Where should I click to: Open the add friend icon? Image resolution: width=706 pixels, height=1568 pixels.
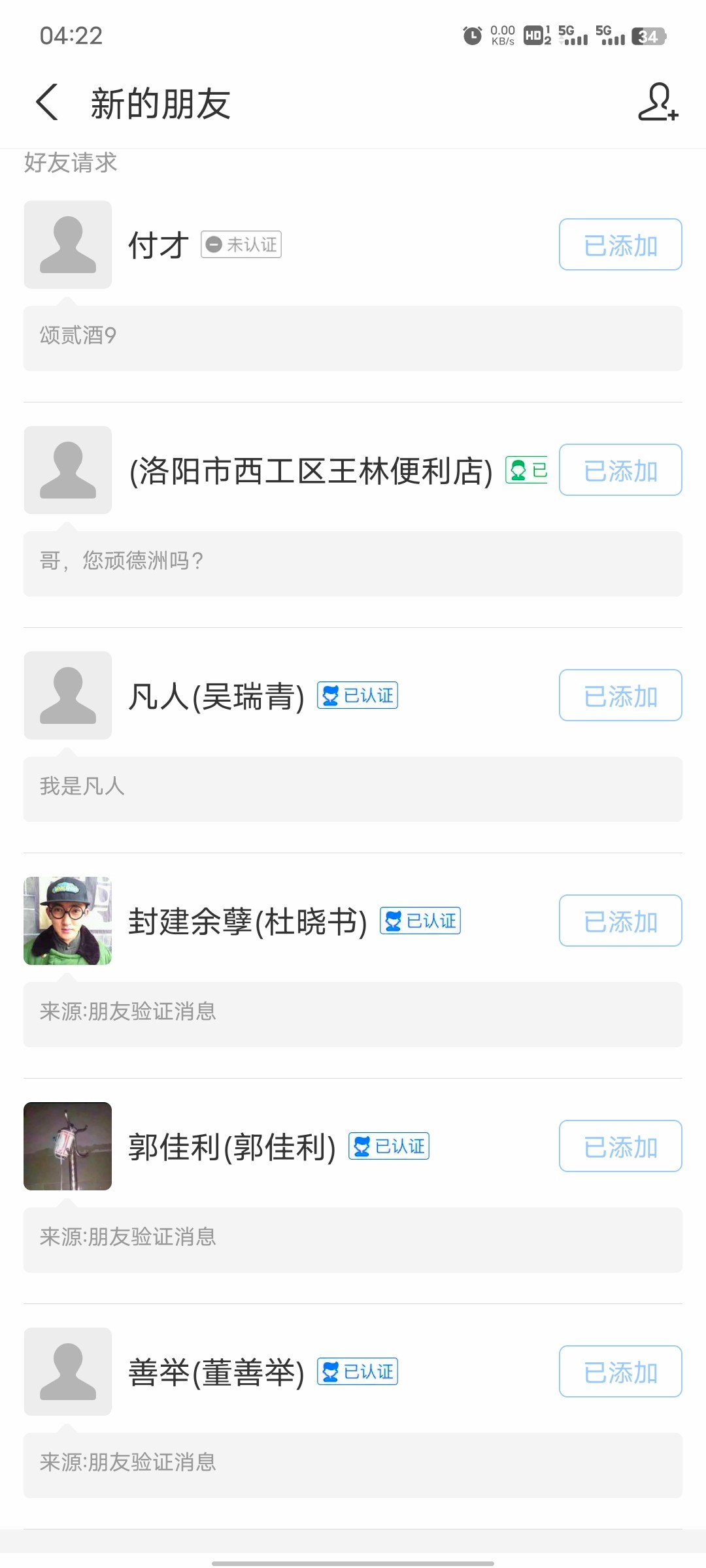[658, 103]
